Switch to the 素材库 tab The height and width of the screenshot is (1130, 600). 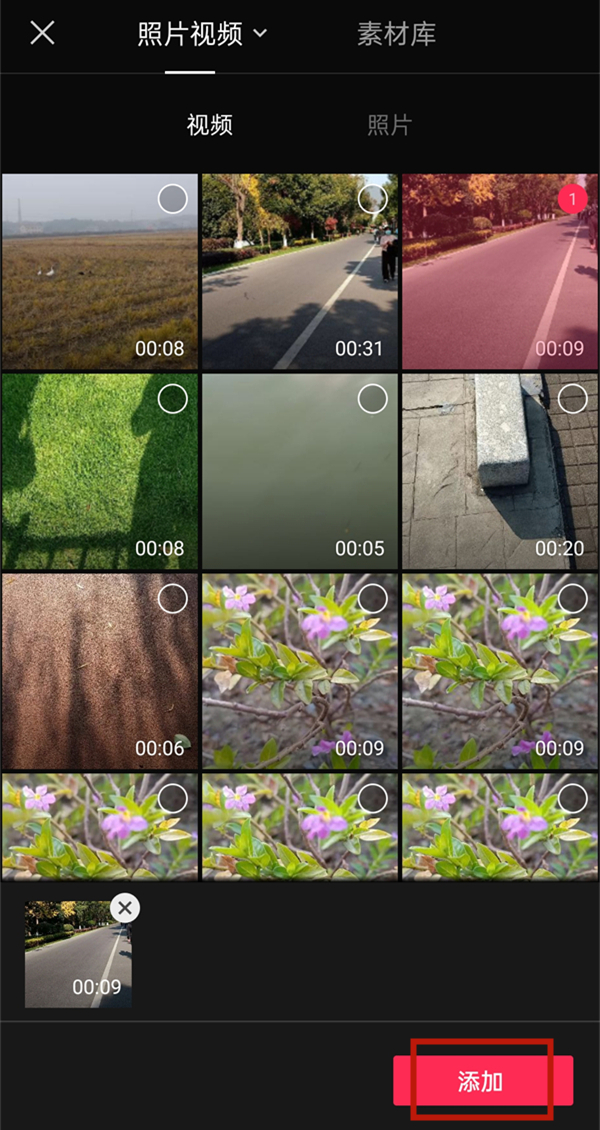tap(396, 34)
